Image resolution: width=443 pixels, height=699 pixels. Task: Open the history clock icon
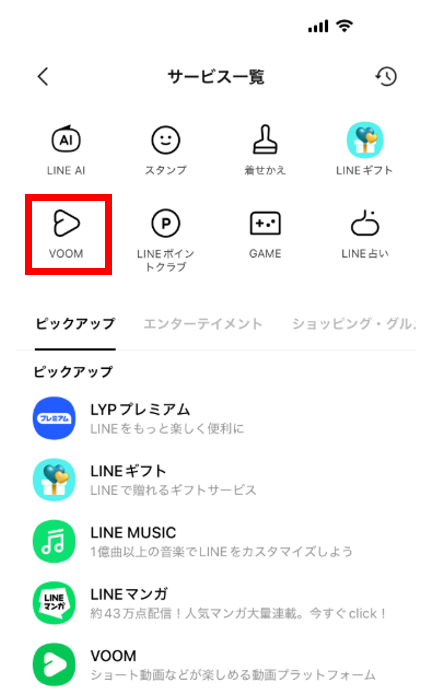(x=386, y=77)
